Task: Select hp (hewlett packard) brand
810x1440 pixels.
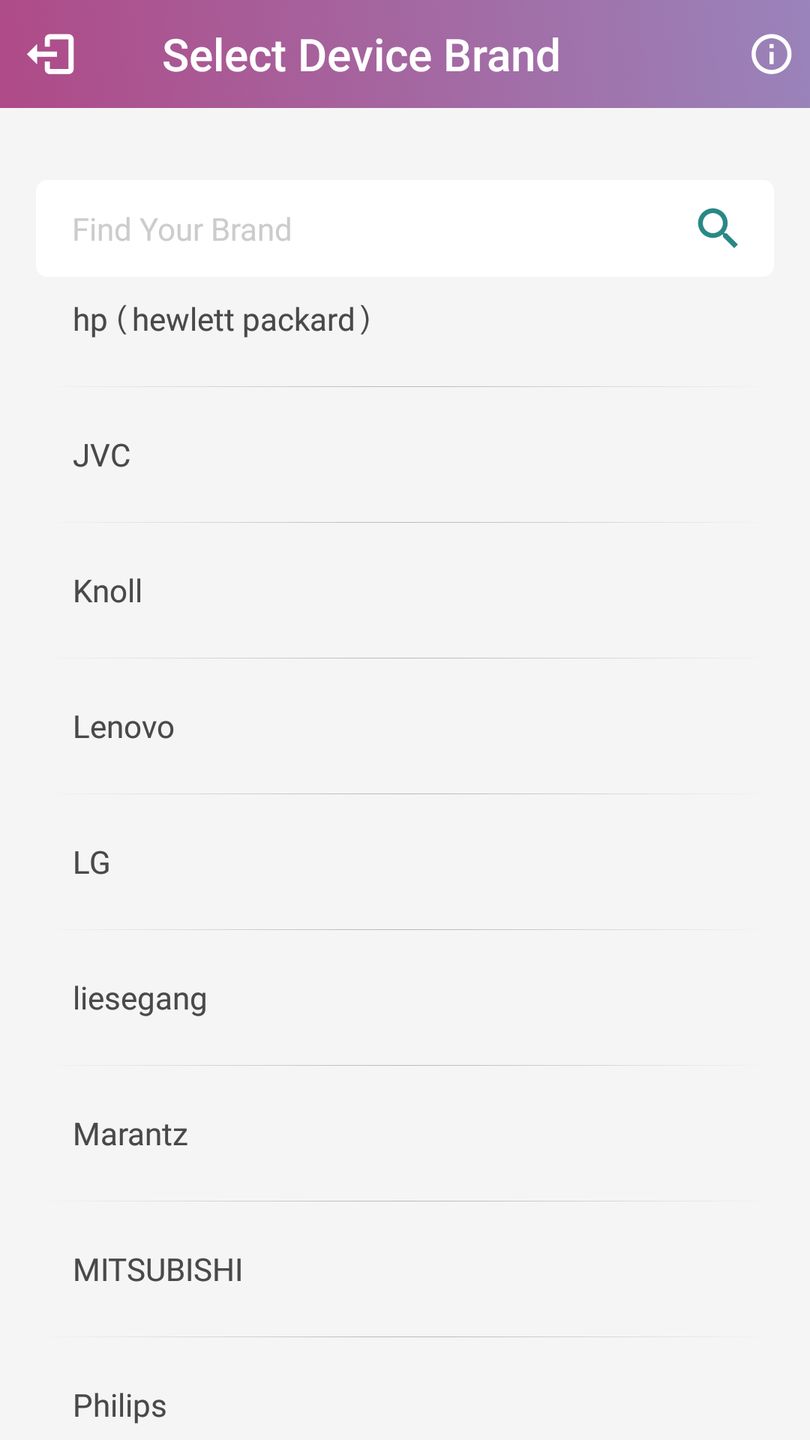Action: [x=222, y=322]
